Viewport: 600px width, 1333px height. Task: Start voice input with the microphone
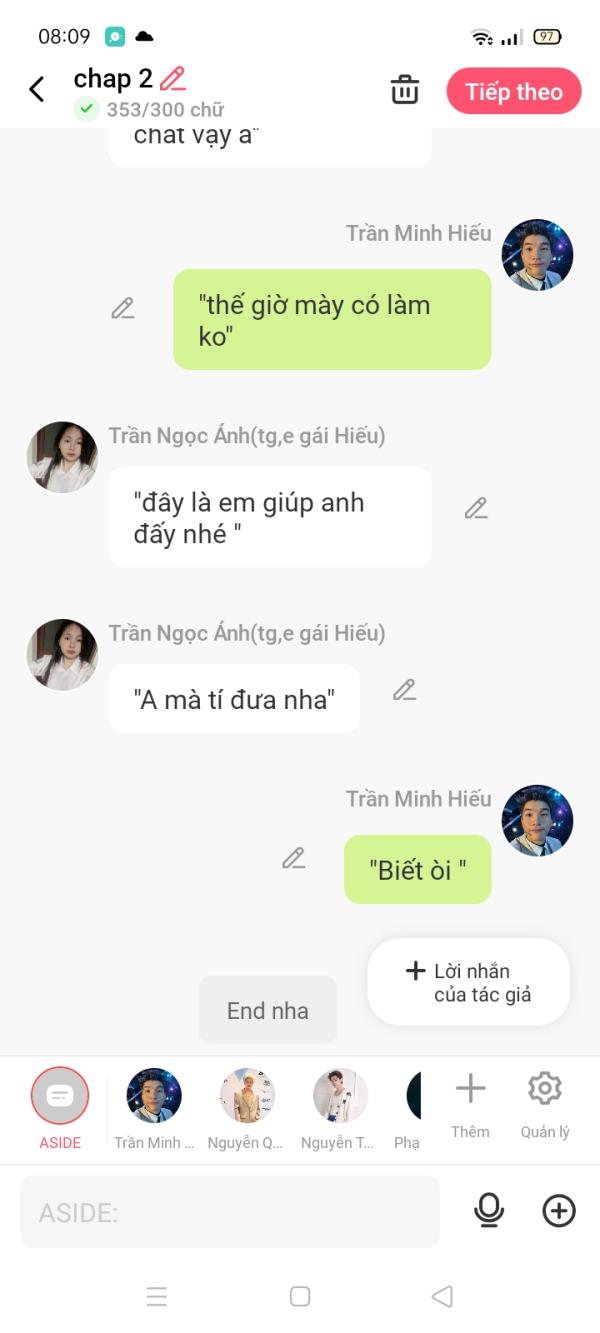488,1211
